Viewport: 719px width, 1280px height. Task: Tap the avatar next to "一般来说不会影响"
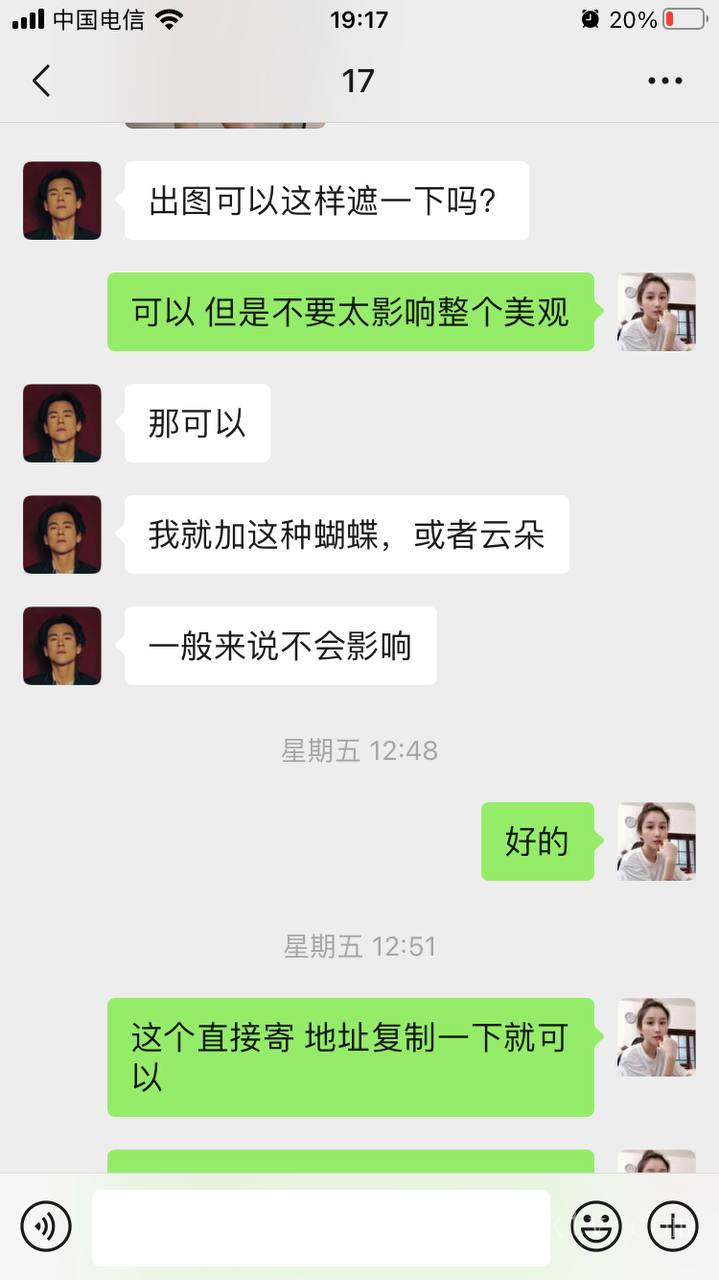click(x=62, y=646)
